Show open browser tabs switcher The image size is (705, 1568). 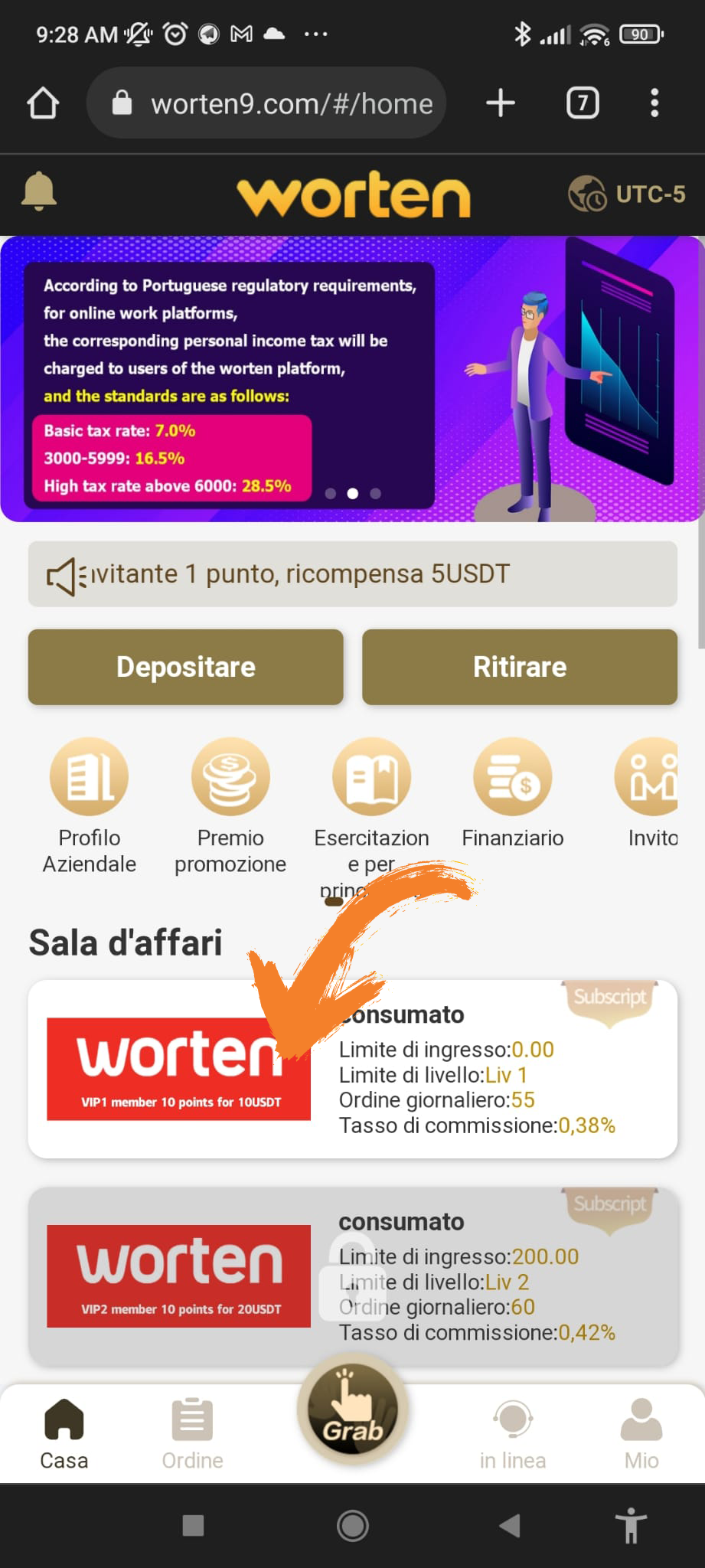583,103
